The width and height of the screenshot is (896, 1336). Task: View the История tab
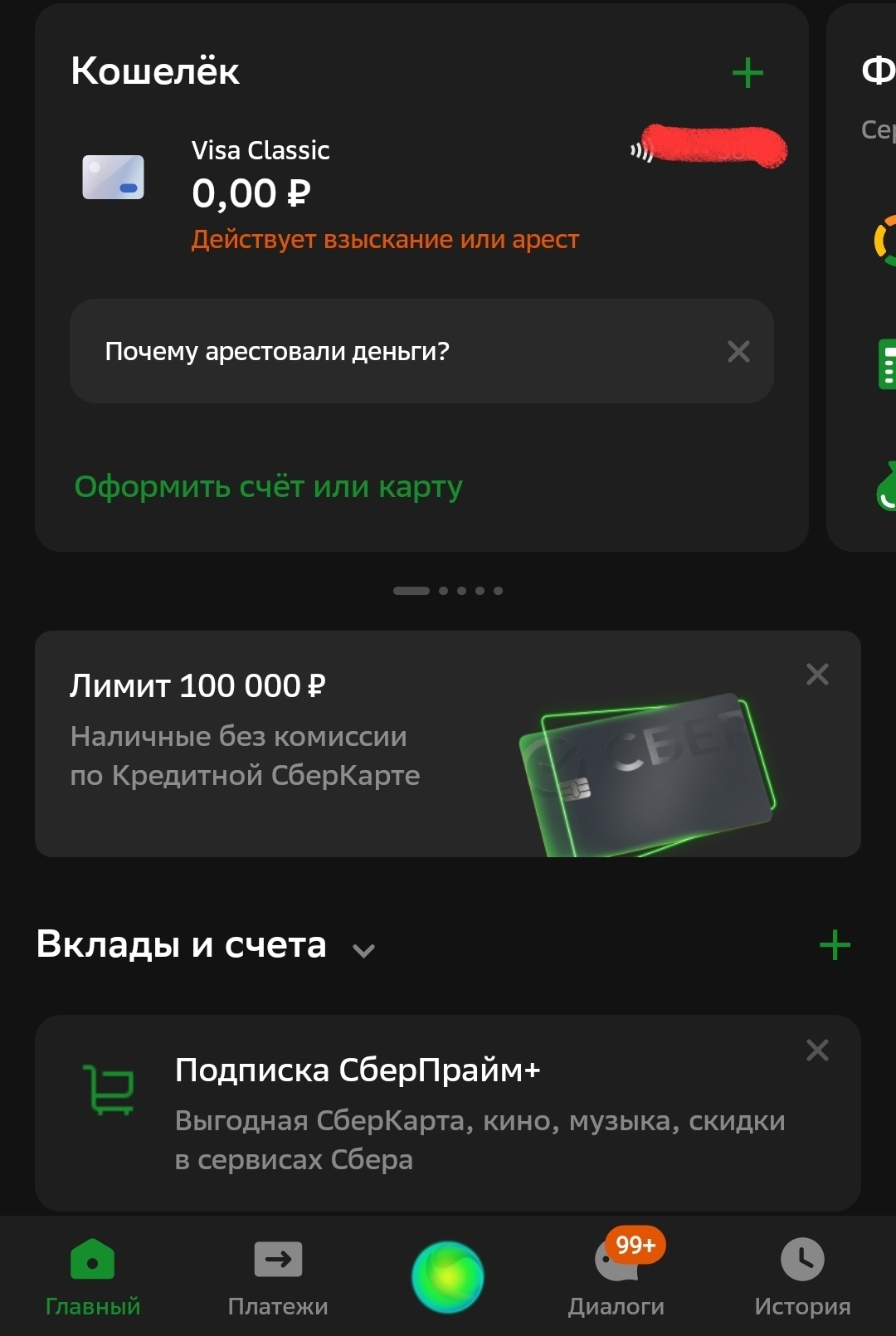click(x=802, y=1277)
